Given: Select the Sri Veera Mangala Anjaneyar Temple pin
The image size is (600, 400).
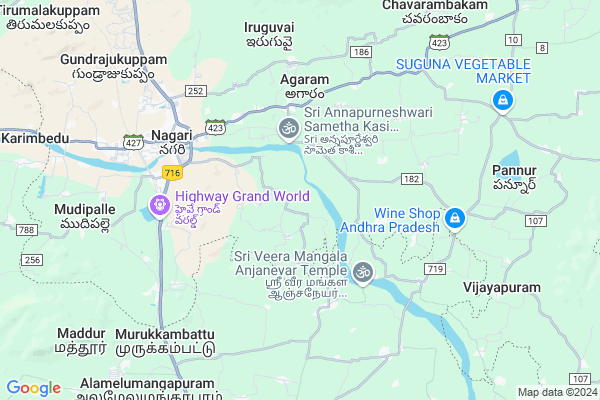Looking at the screenshot, I should tap(363, 270).
